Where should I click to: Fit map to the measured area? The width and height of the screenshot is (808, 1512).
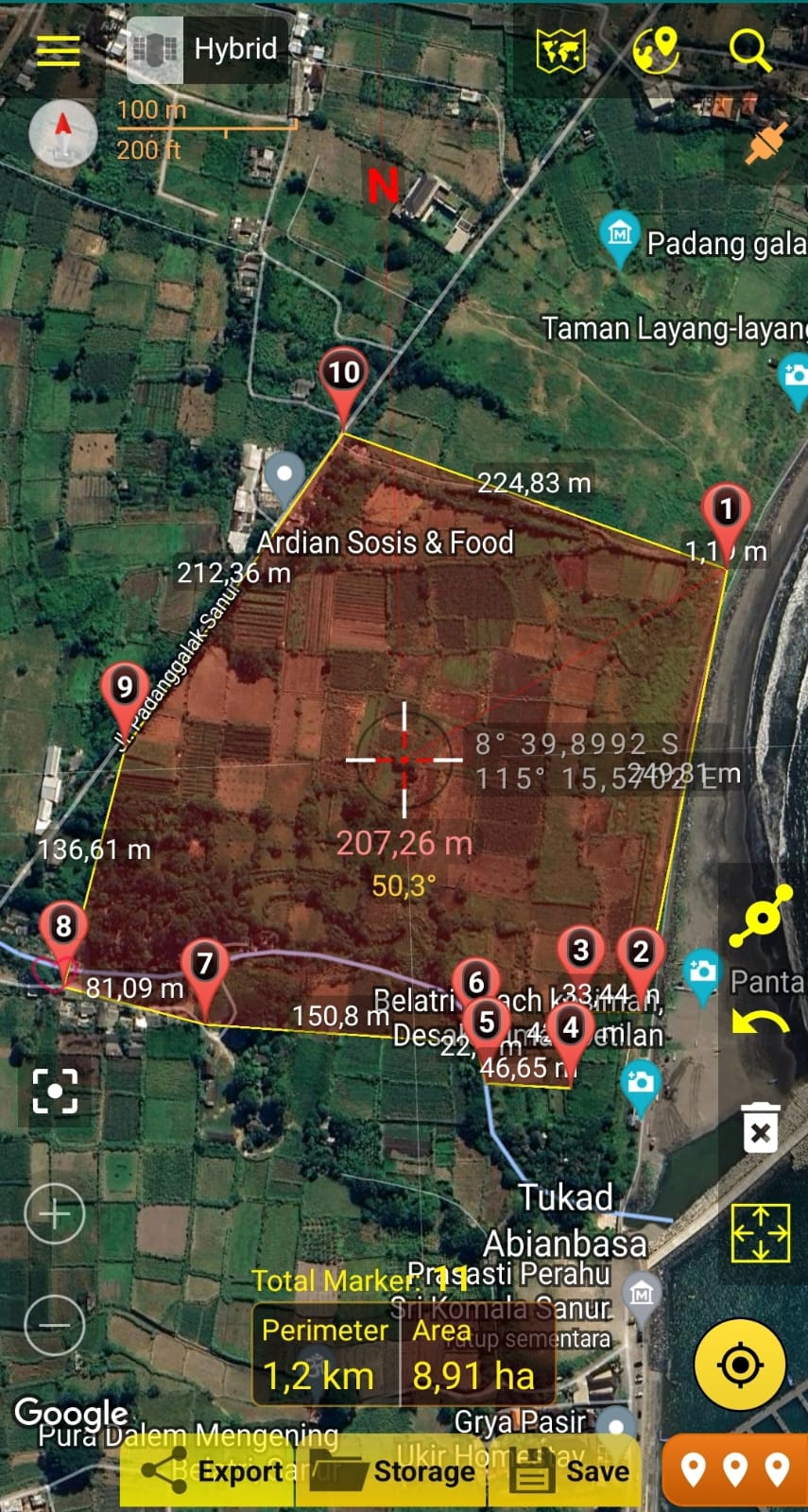761,1232
